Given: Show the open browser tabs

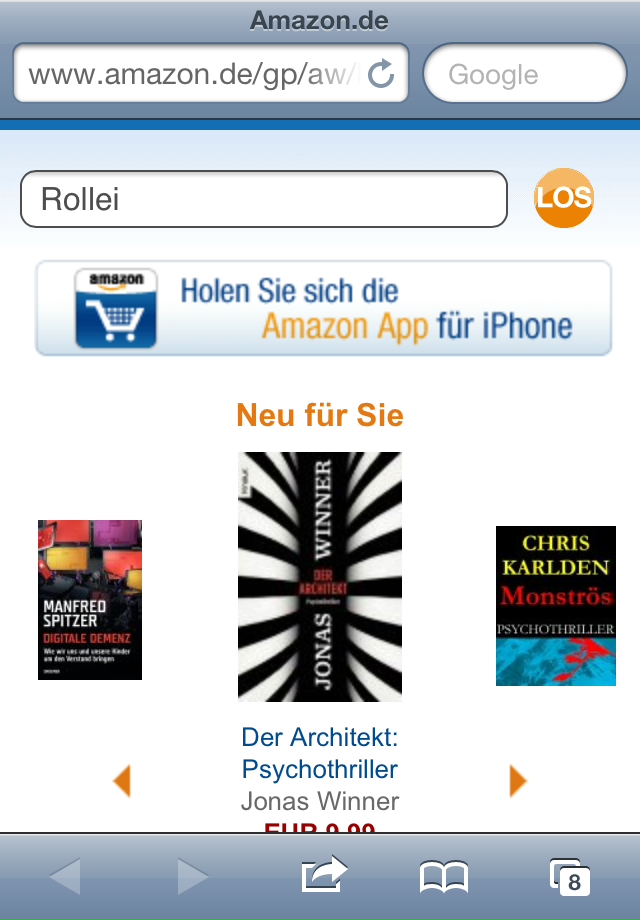Looking at the screenshot, I should [569, 877].
